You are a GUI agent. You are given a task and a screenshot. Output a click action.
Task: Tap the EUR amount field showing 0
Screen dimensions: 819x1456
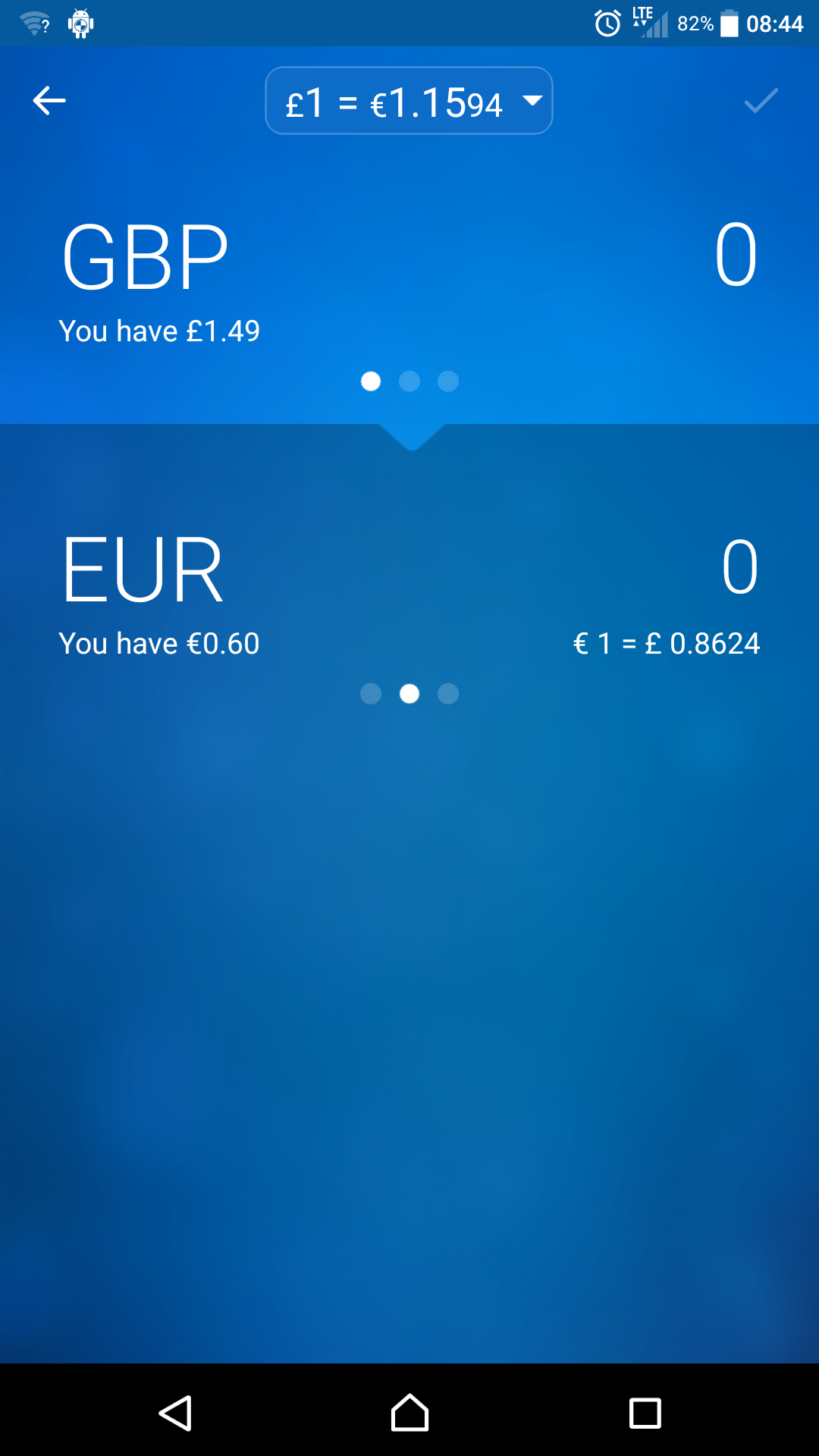[x=739, y=567]
